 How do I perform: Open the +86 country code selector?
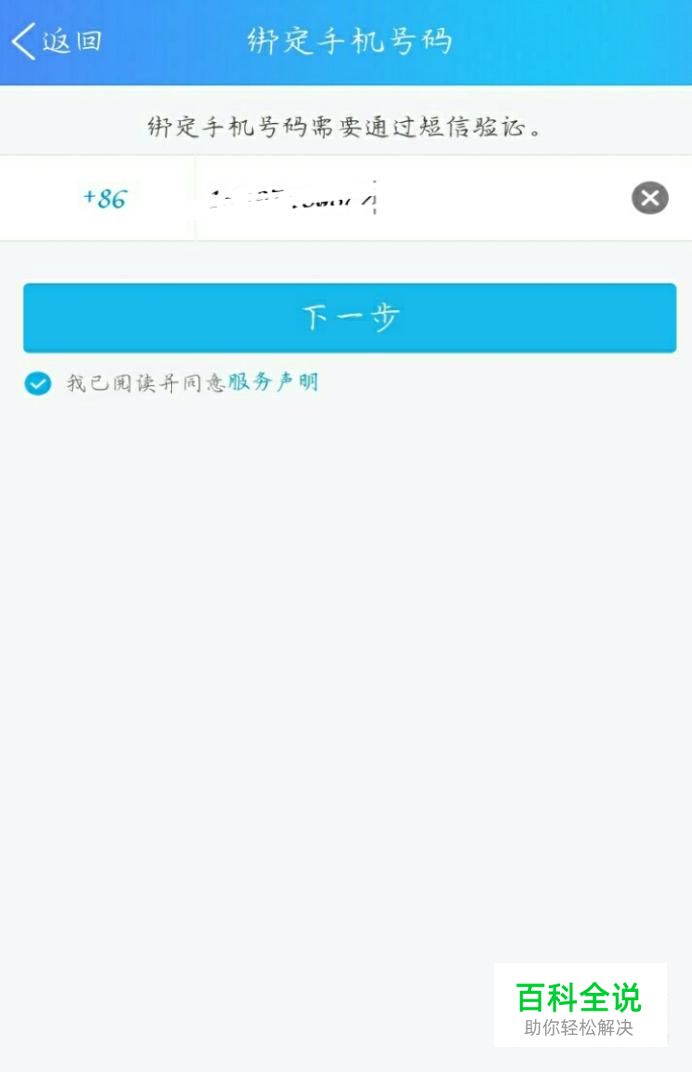click(x=104, y=198)
